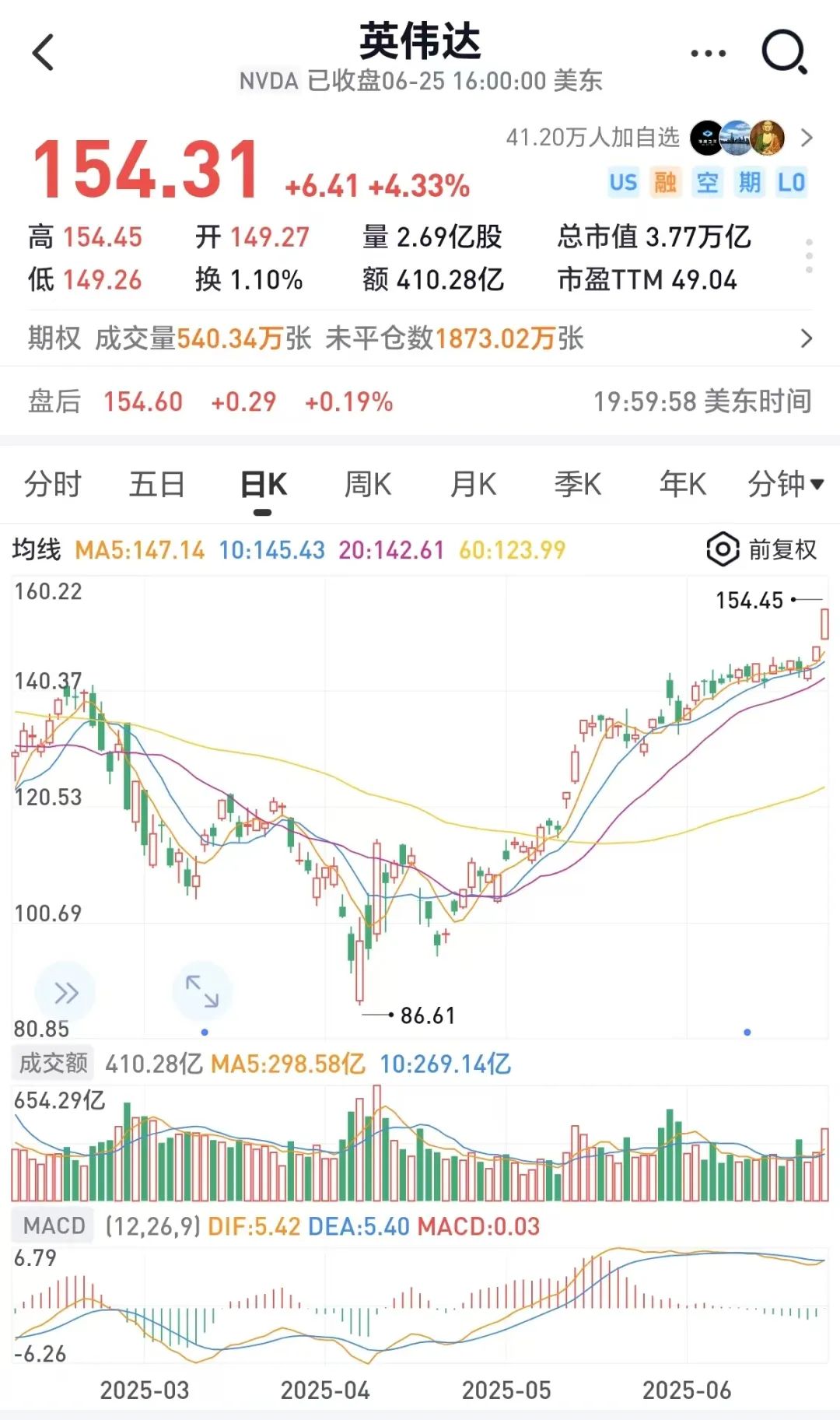
Task: Open the search magnifier icon
Action: [784, 53]
